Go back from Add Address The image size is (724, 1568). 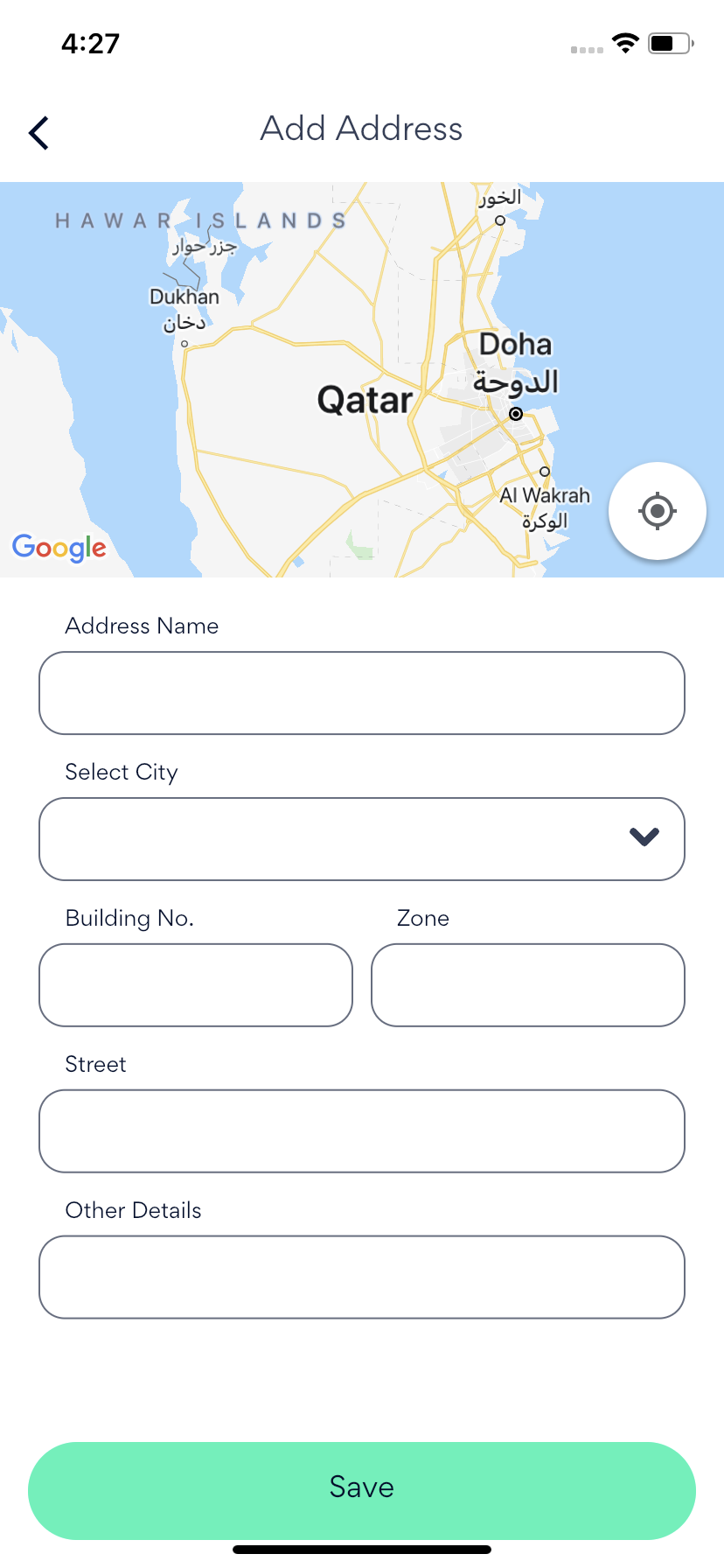[x=38, y=133]
